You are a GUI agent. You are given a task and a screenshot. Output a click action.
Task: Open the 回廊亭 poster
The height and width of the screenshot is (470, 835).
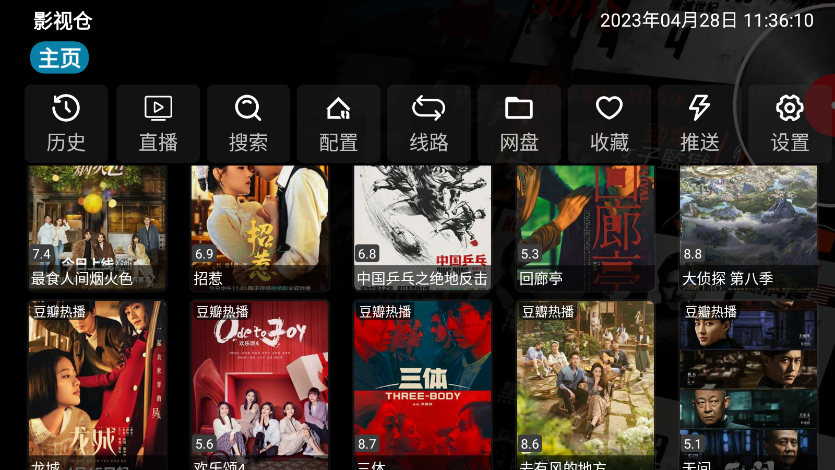click(x=586, y=226)
